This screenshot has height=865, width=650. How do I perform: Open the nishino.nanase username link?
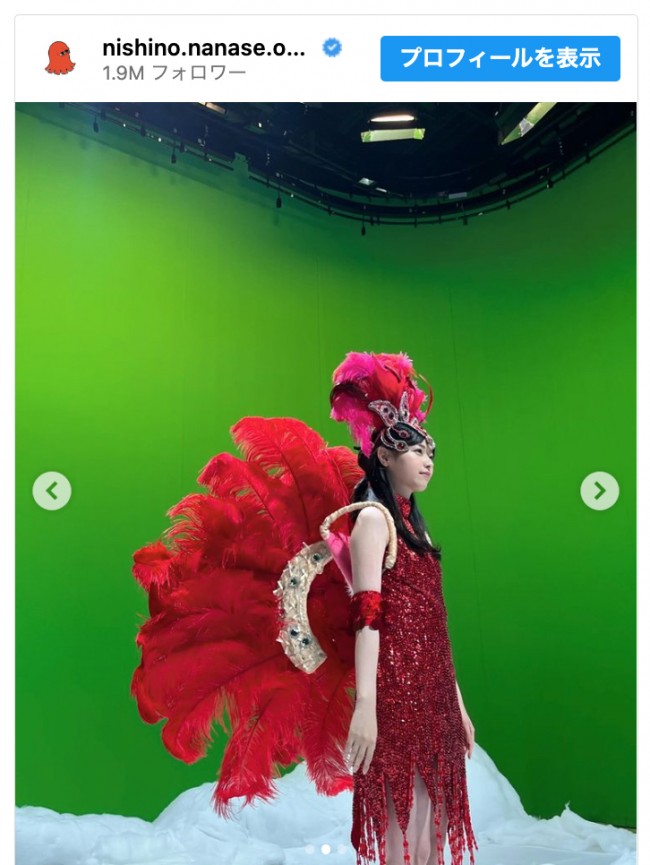[x=203, y=48]
